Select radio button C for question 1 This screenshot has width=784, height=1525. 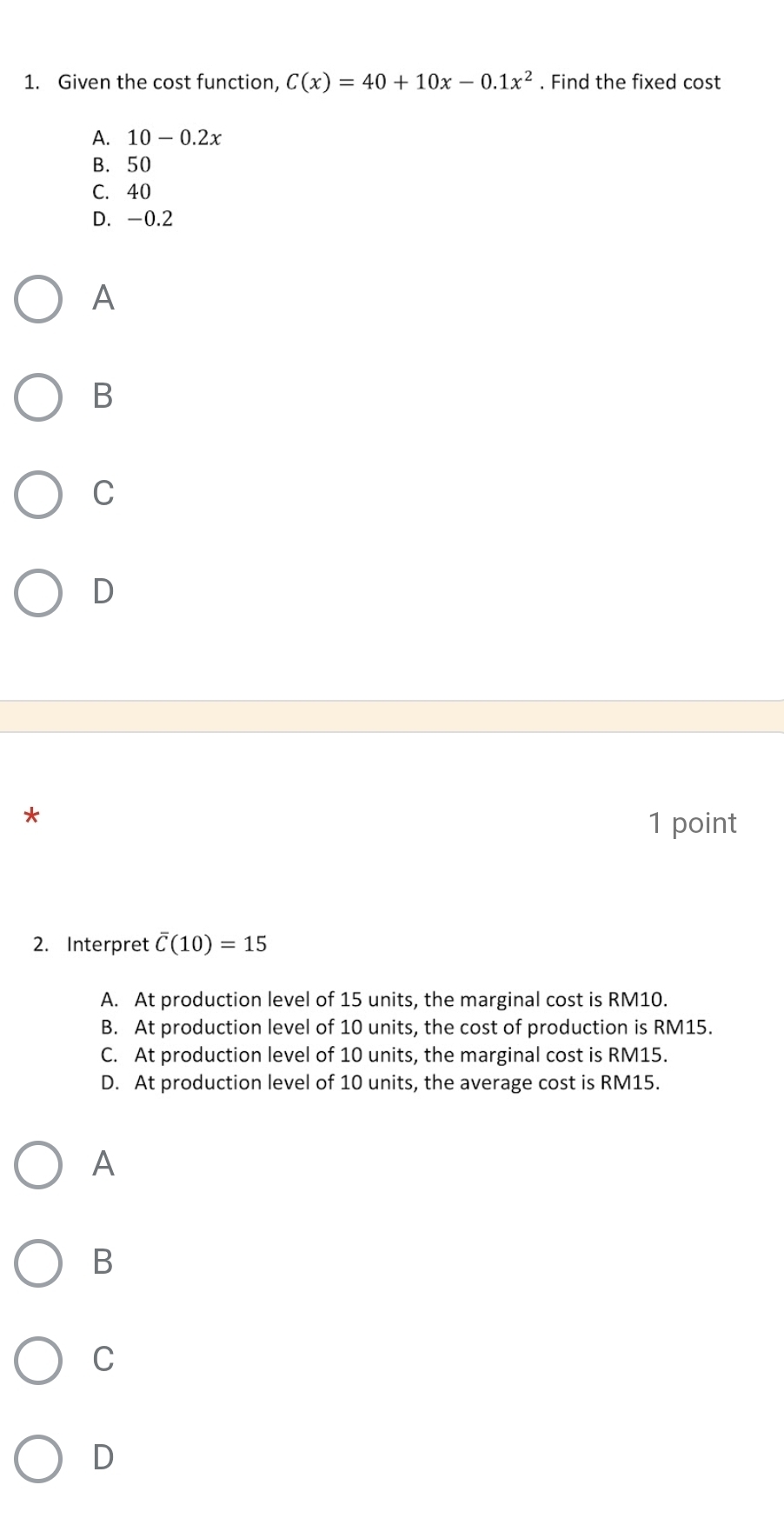(38, 495)
